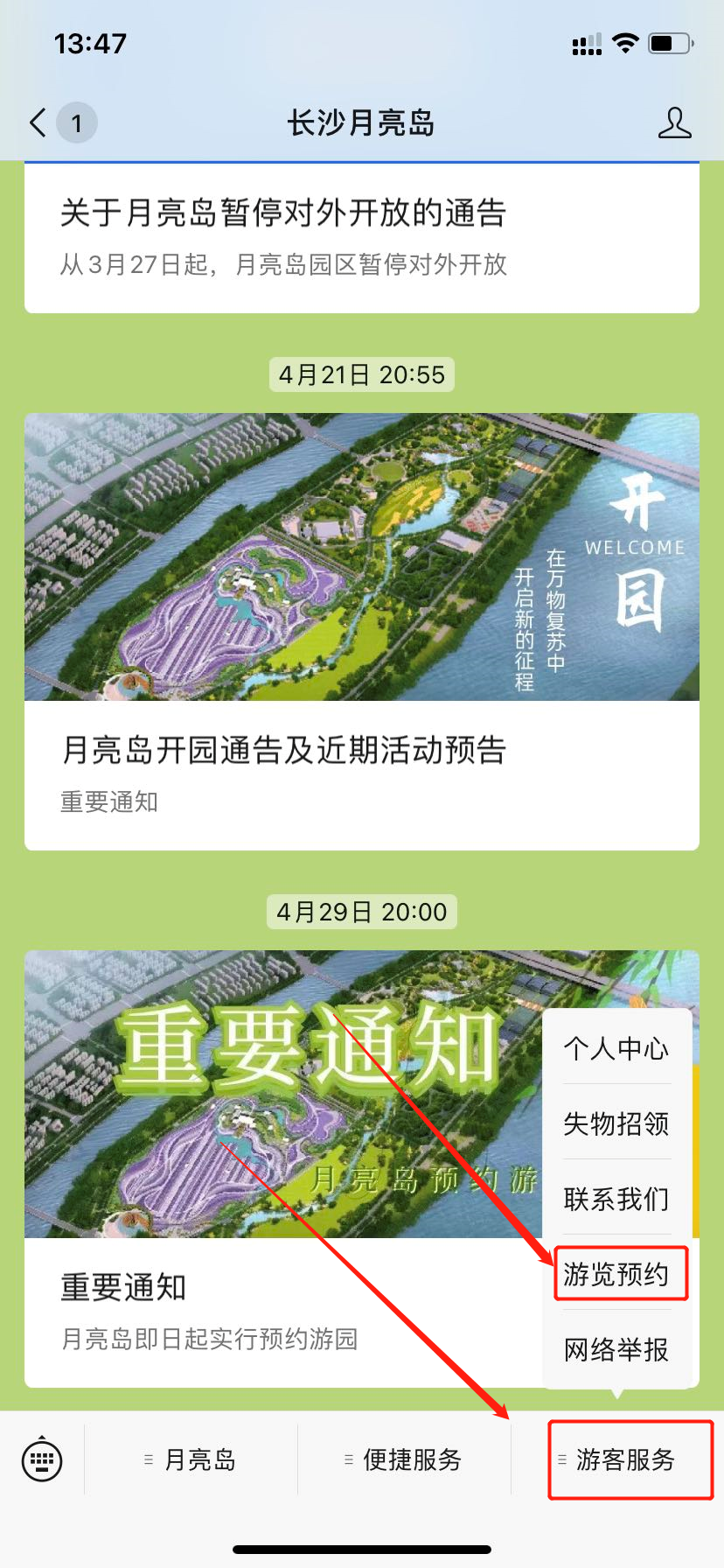The width and height of the screenshot is (724, 1568).
Task: Select 失物招领 from the popup menu
Action: (x=616, y=1123)
